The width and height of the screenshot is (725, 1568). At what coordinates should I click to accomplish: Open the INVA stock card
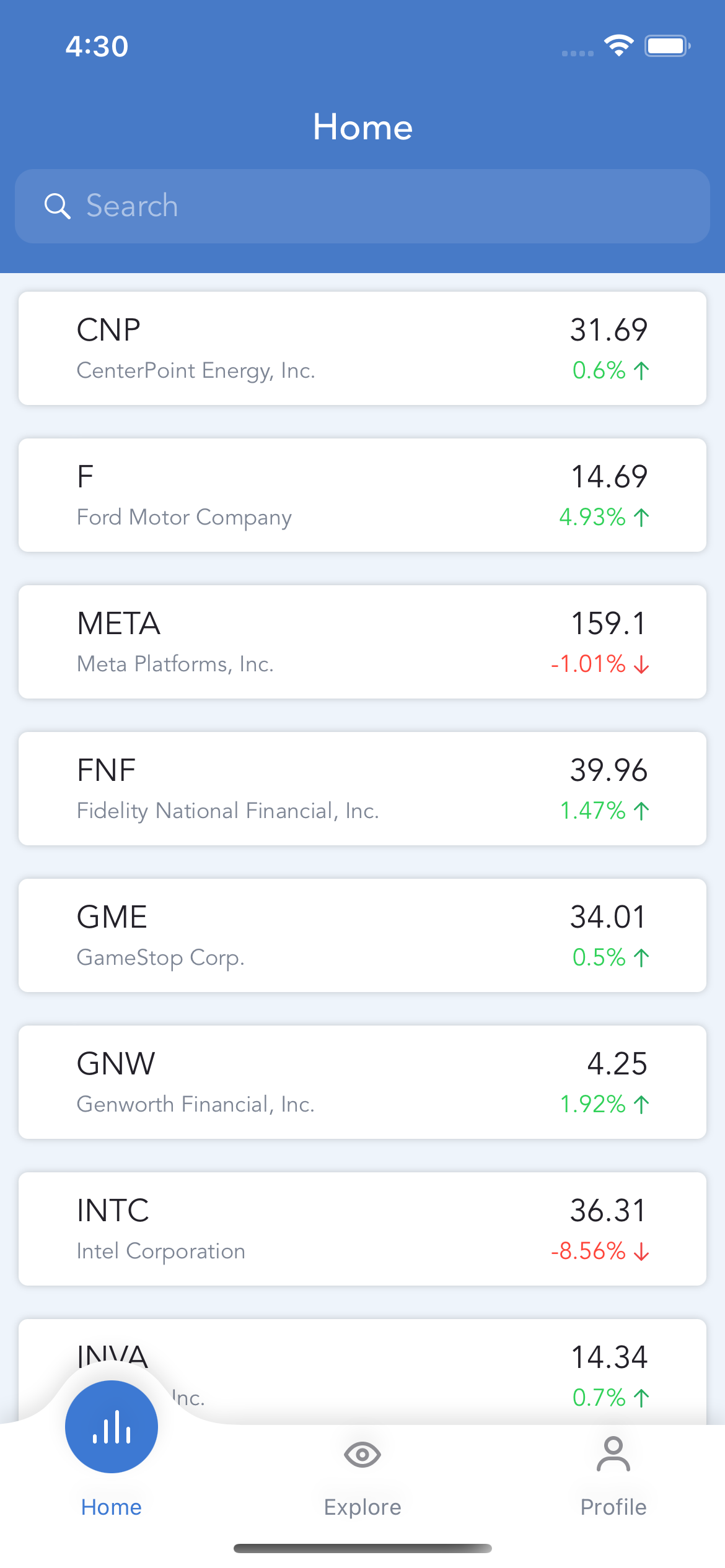(434, 1371)
